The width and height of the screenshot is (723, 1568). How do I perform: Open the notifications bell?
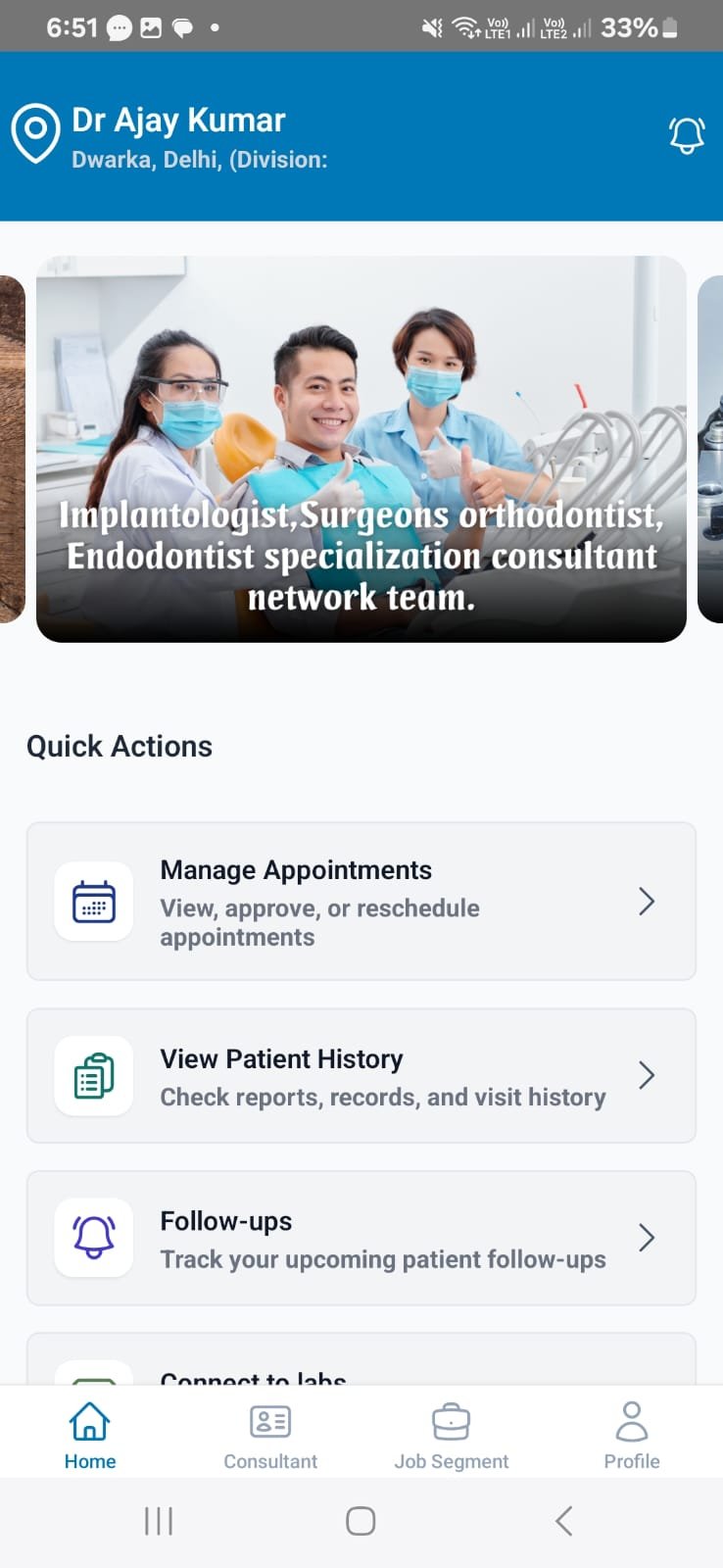pos(687,135)
